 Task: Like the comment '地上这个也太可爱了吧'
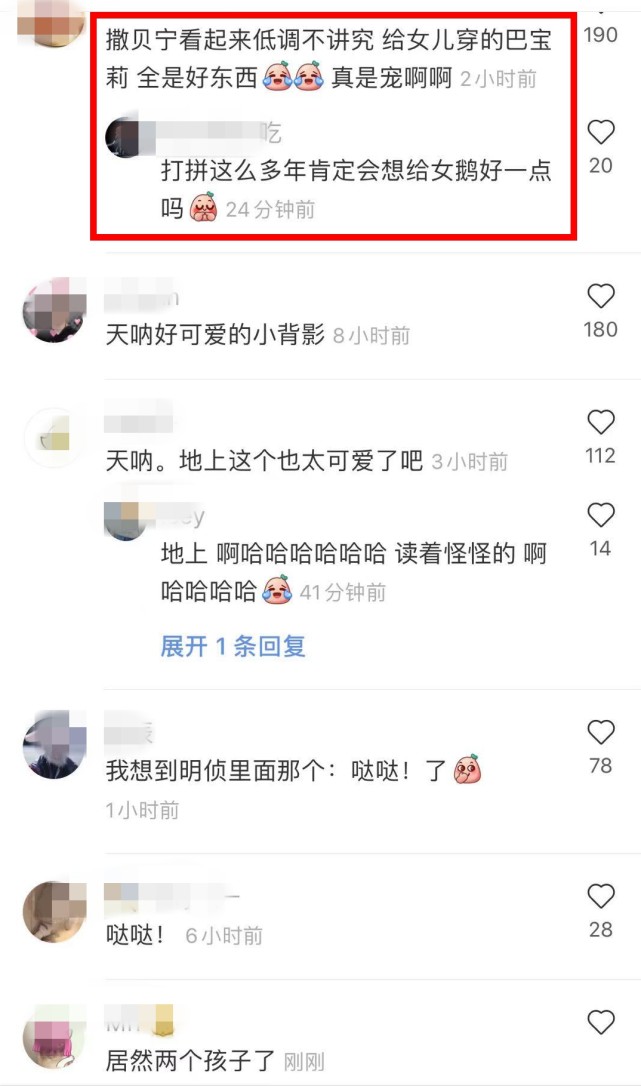point(600,422)
